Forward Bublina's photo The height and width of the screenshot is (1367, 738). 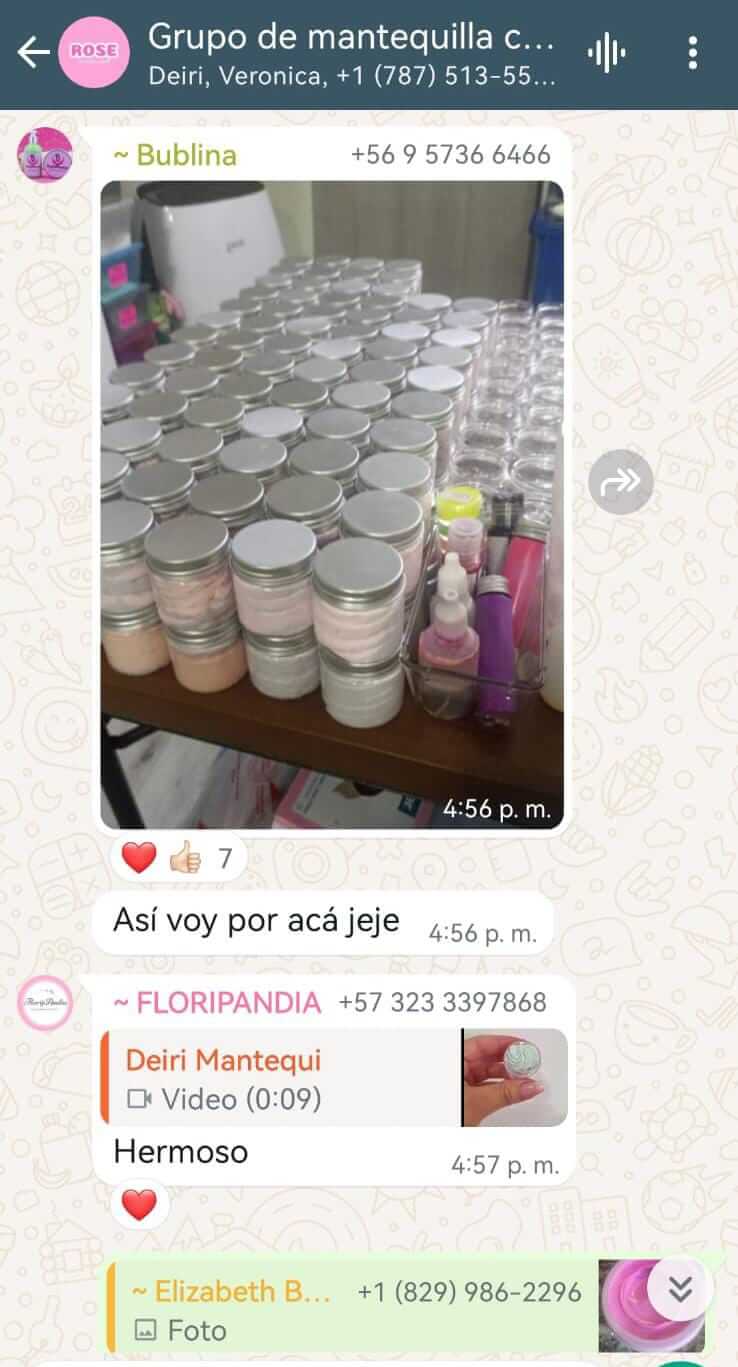click(620, 483)
